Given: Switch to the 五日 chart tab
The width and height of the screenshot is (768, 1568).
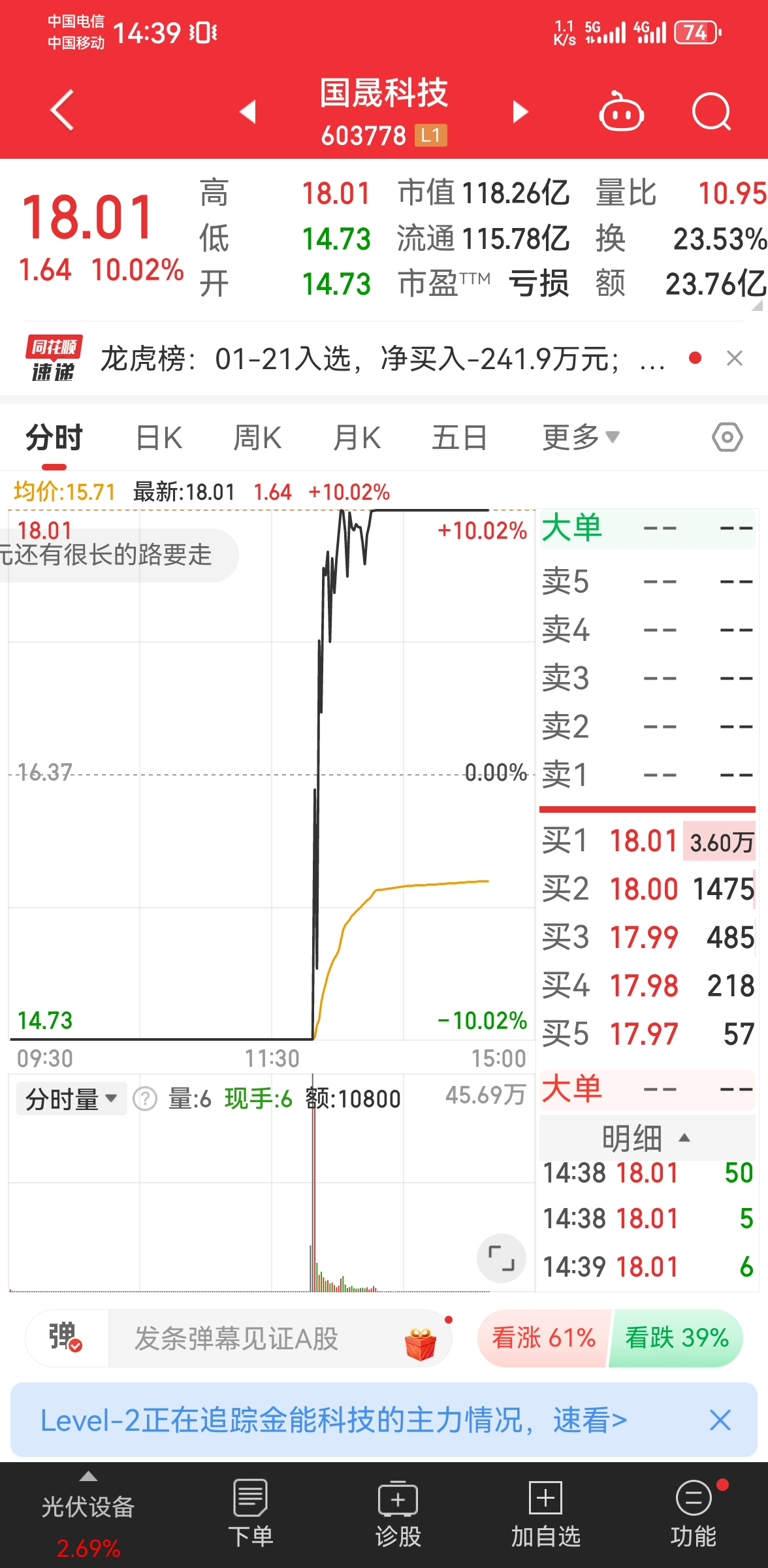Looking at the screenshot, I should pyautogui.click(x=459, y=438).
